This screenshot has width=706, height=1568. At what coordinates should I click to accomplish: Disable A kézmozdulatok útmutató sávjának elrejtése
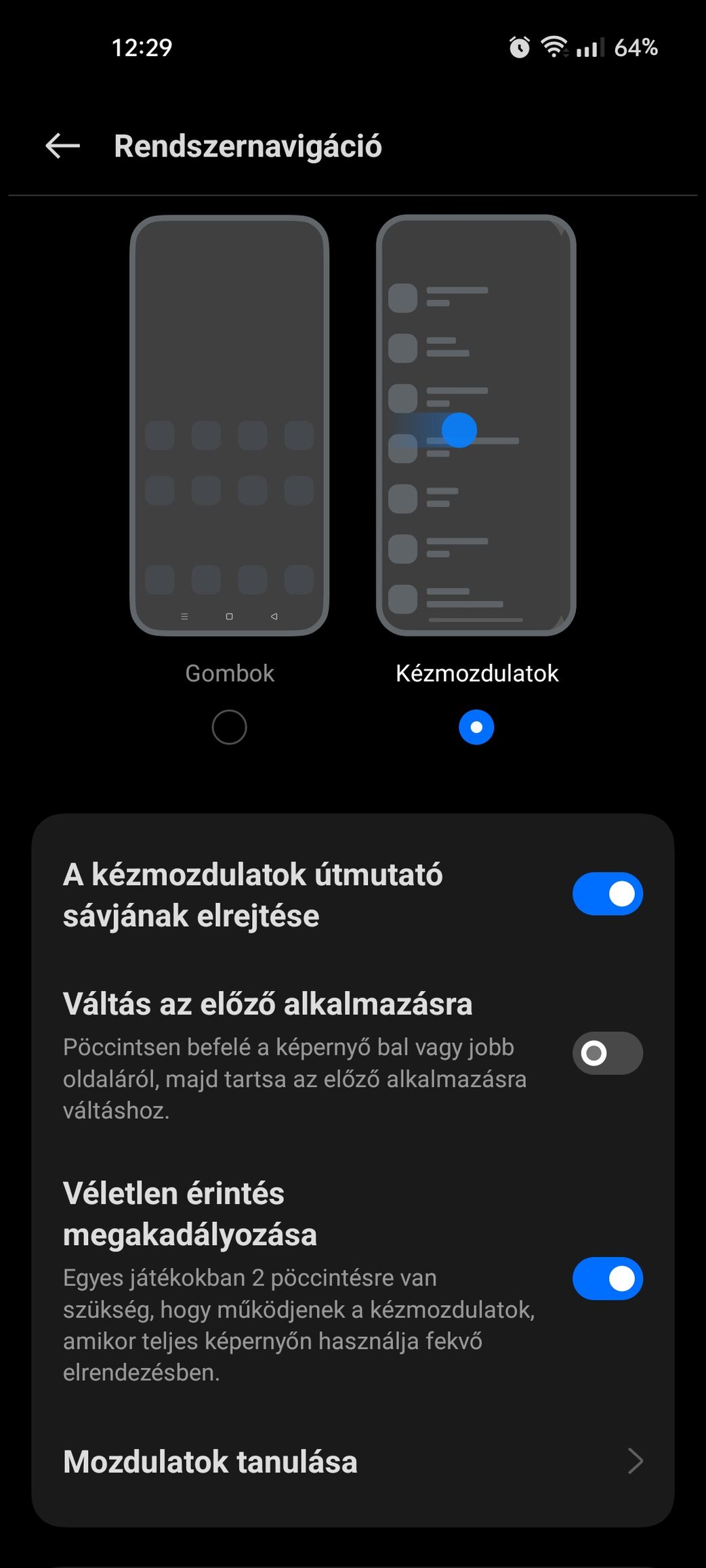(608, 894)
